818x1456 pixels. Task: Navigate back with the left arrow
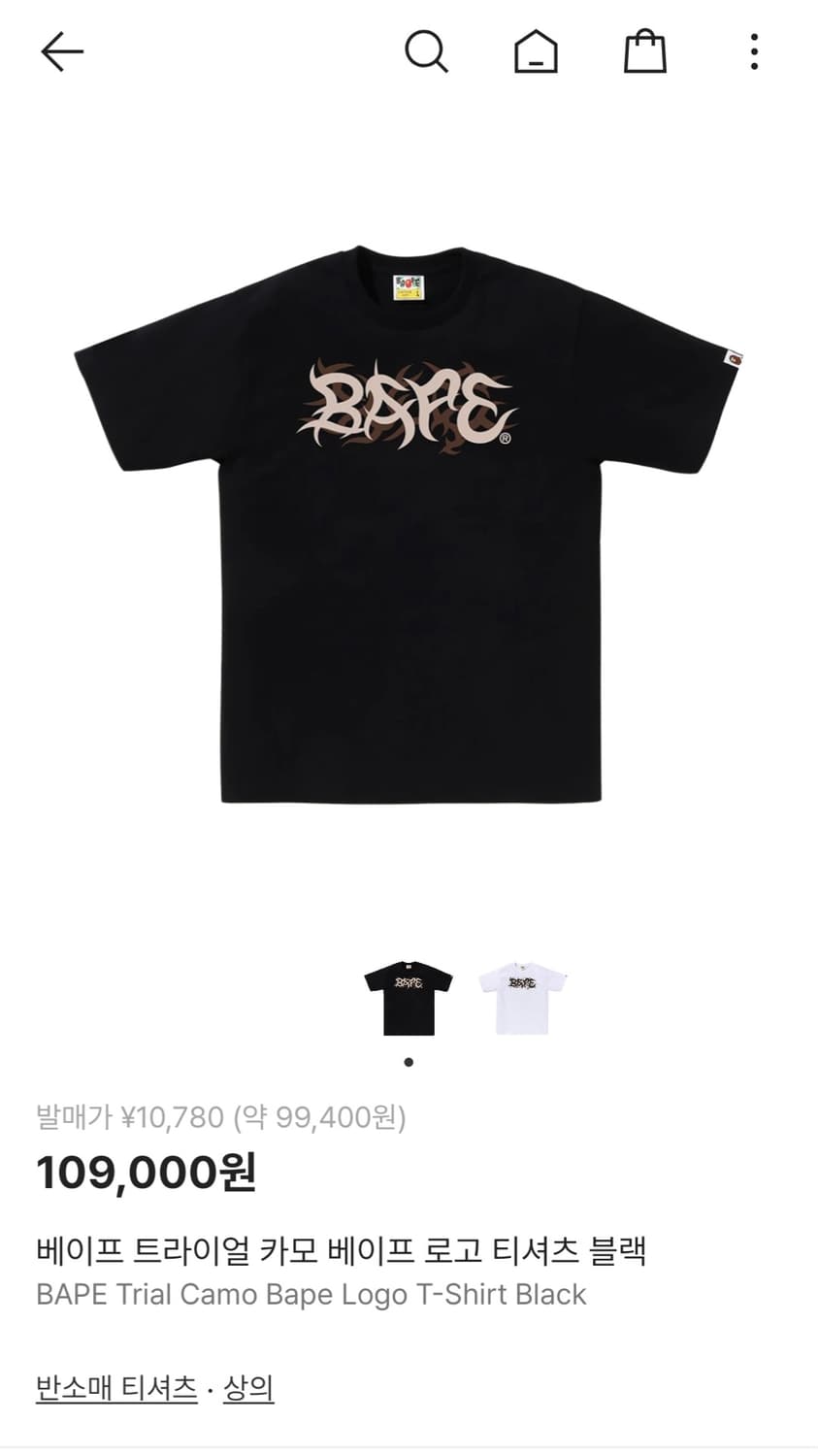(61, 51)
